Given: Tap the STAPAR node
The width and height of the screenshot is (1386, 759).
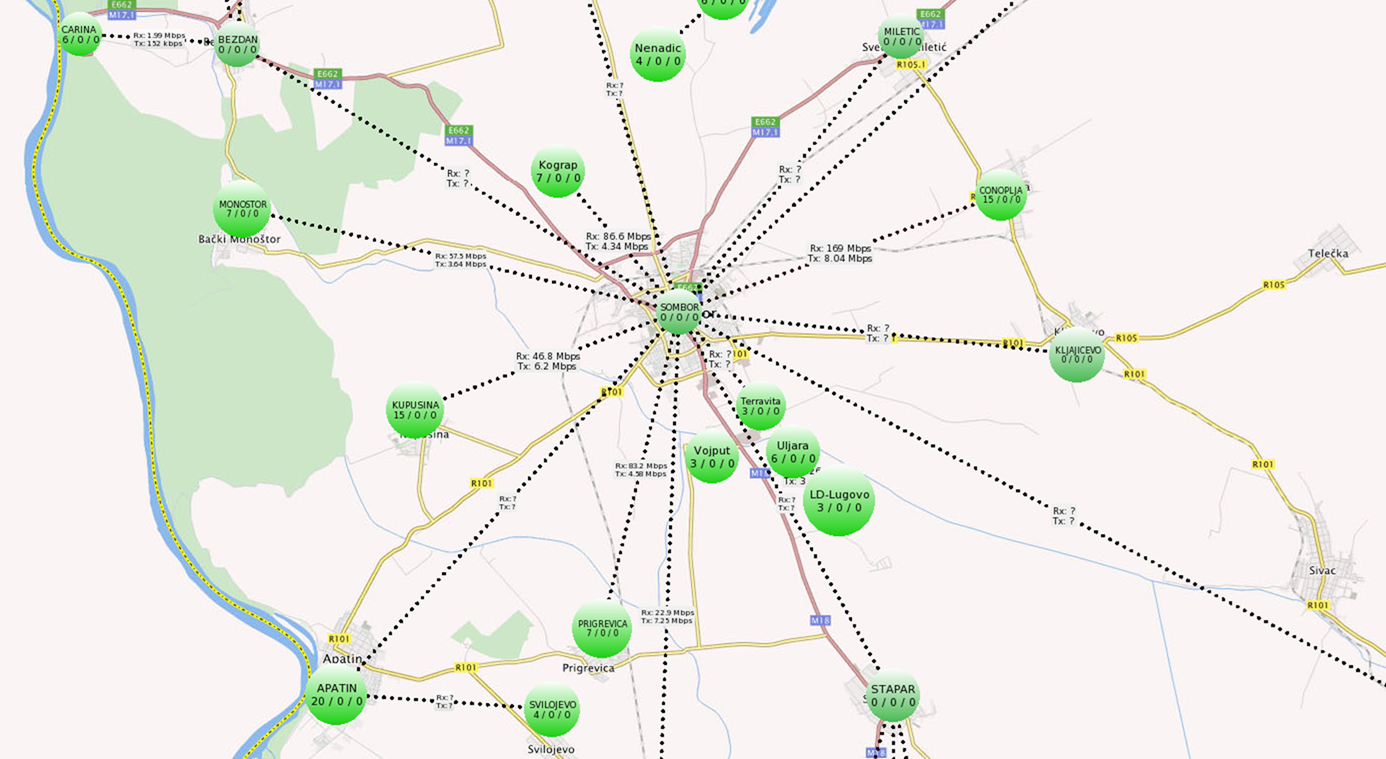Looking at the screenshot, I should pos(893,696).
